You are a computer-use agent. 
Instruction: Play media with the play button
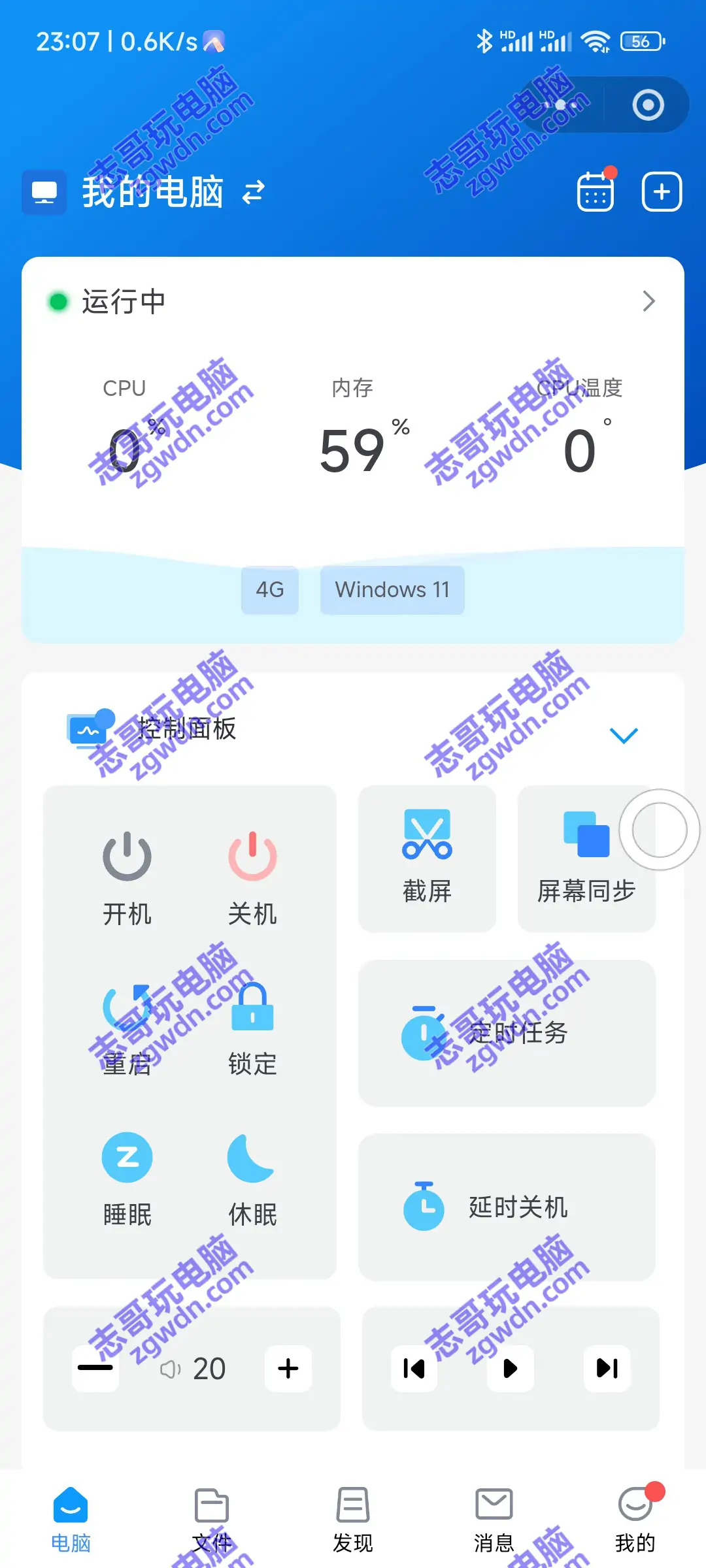point(511,1368)
